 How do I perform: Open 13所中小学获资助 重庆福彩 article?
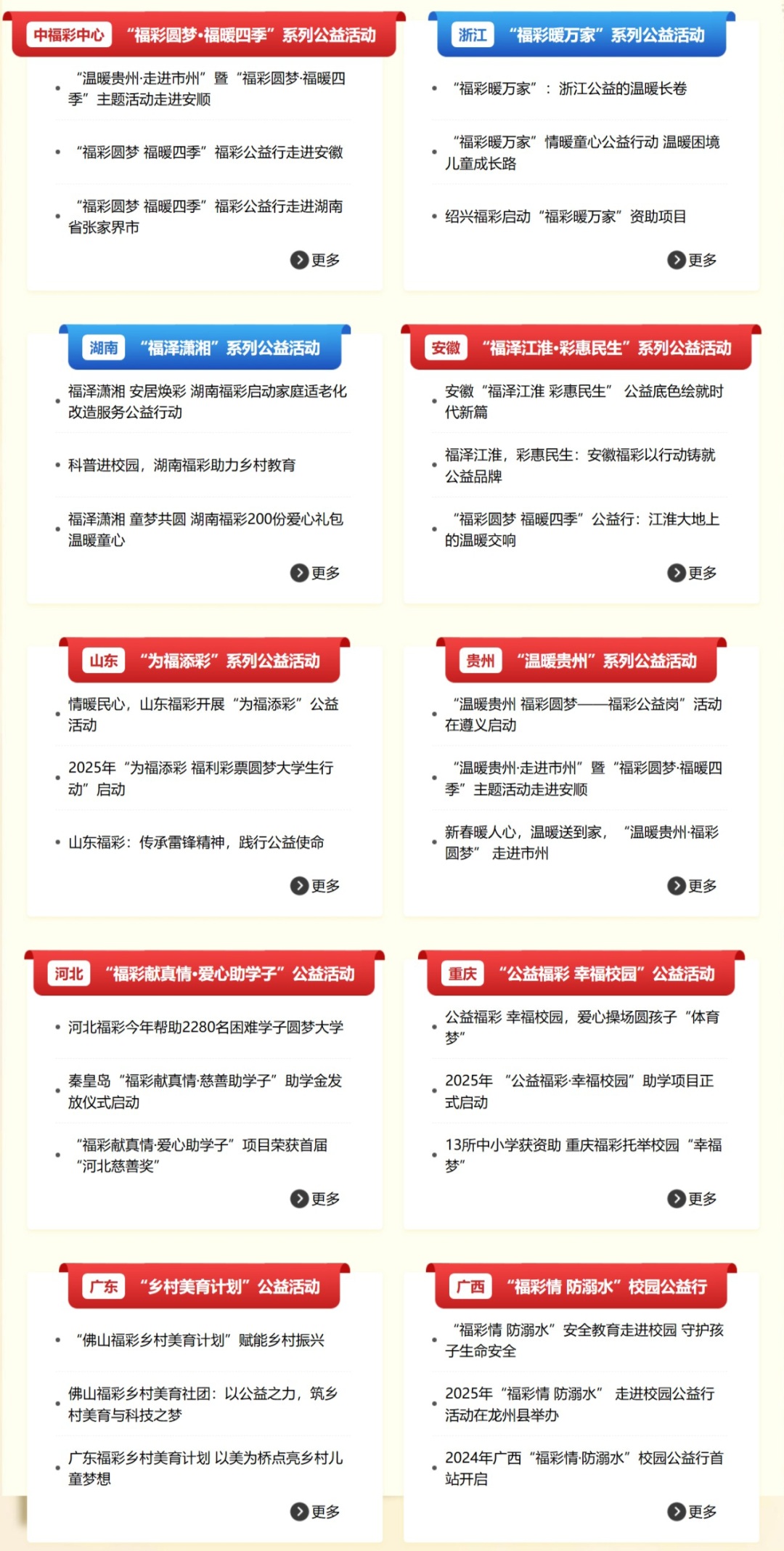[583, 1155]
